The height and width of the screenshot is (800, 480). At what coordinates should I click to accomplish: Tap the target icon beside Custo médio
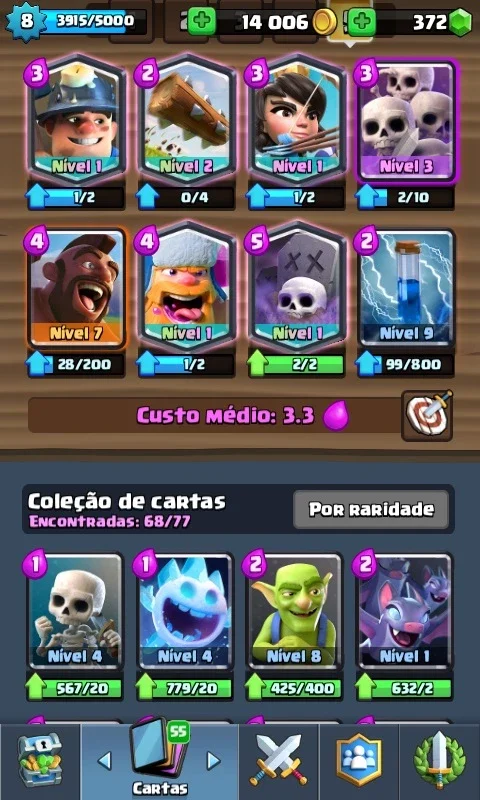tap(427, 416)
